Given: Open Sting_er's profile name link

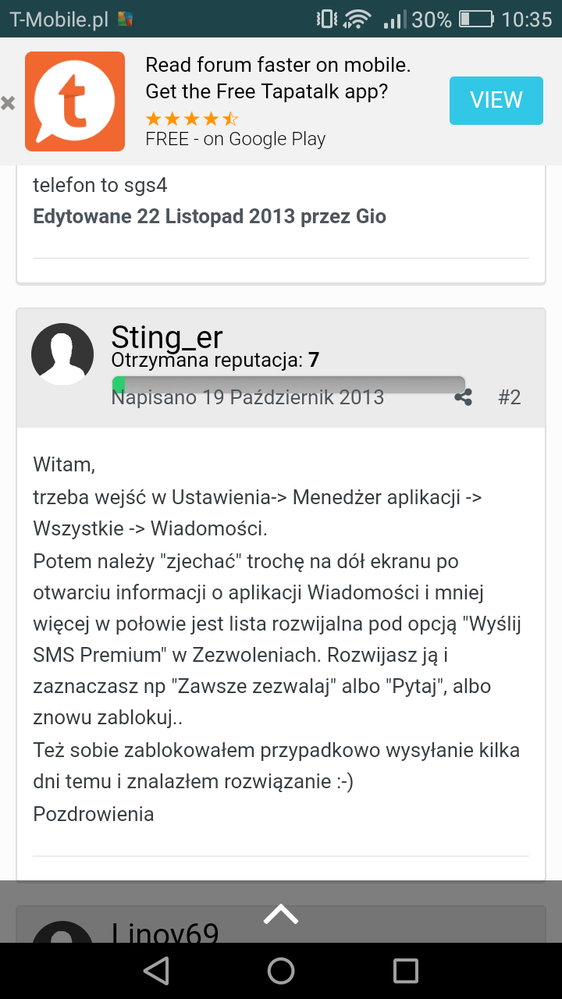Looking at the screenshot, I should 167,336.
